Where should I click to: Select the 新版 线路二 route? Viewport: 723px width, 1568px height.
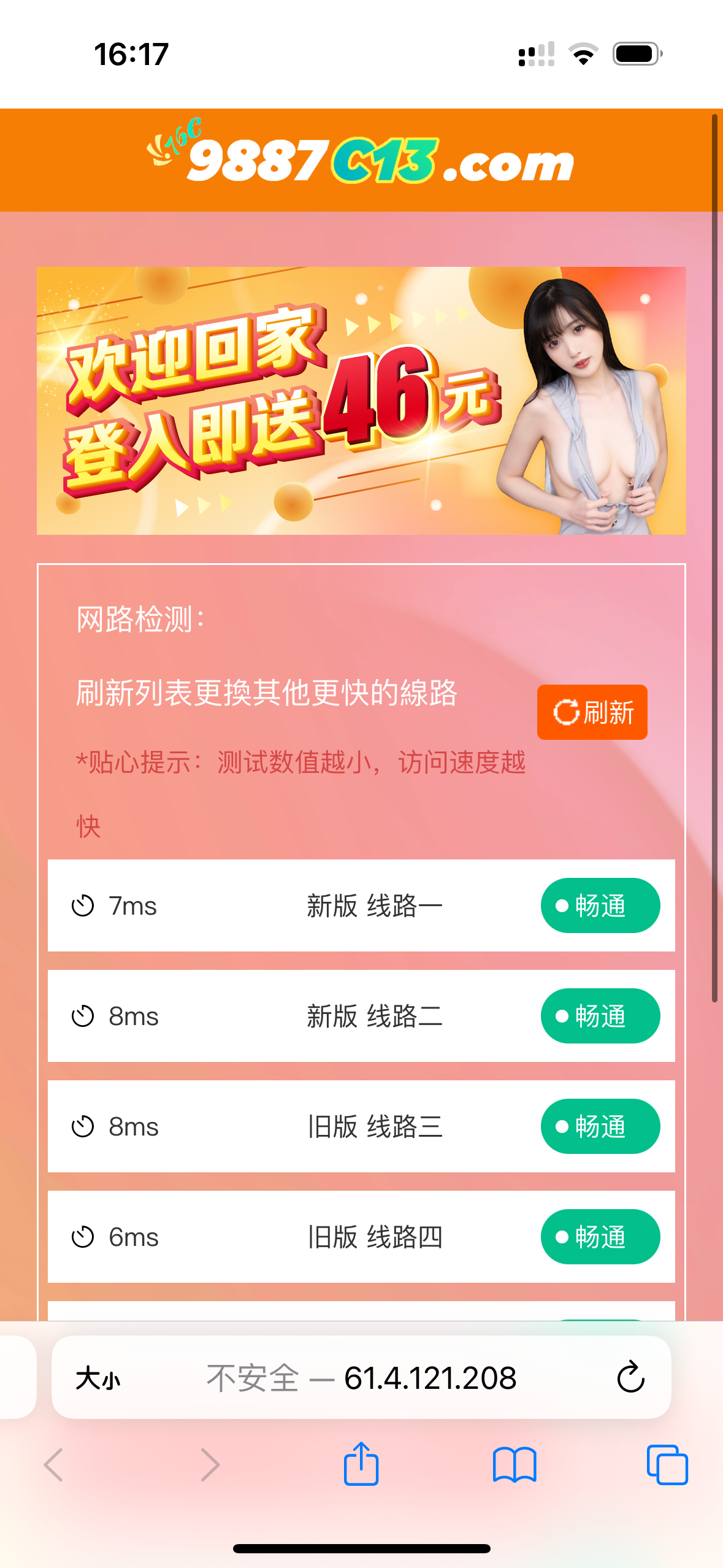click(361, 1016)
